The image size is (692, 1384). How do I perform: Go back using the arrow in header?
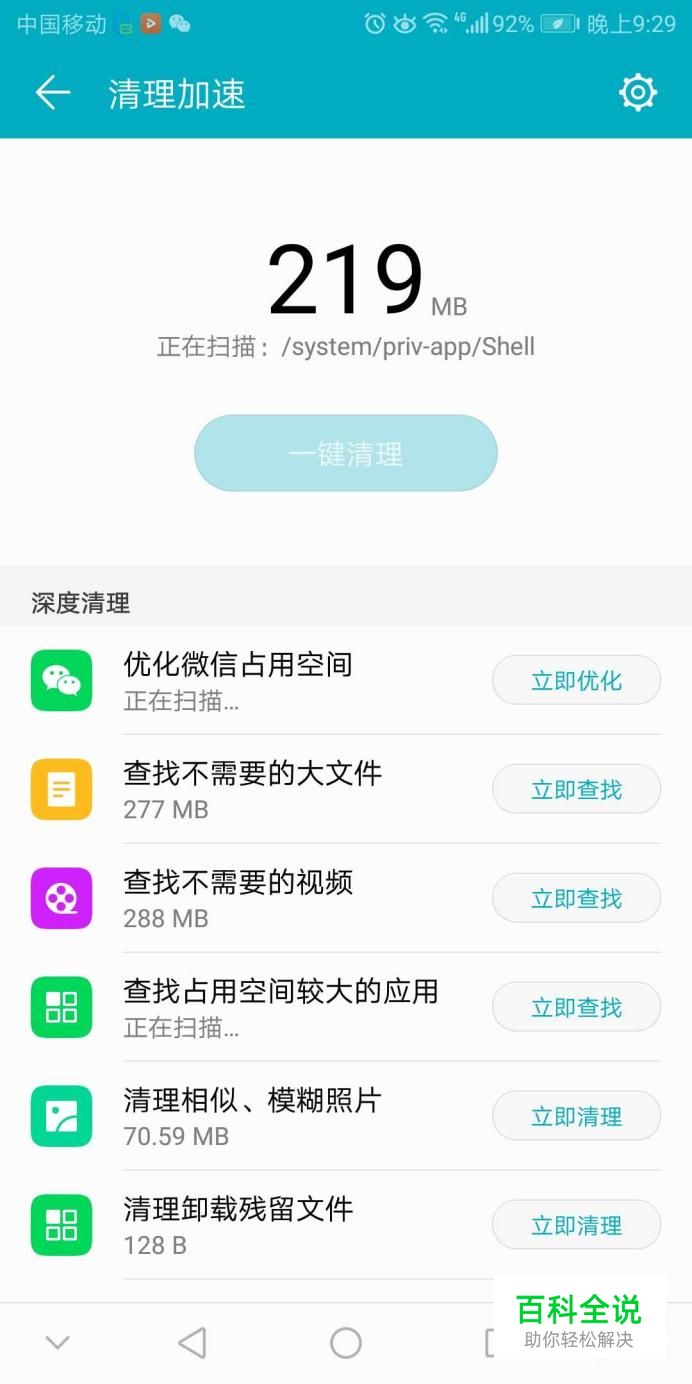click(x=53, y=93)
